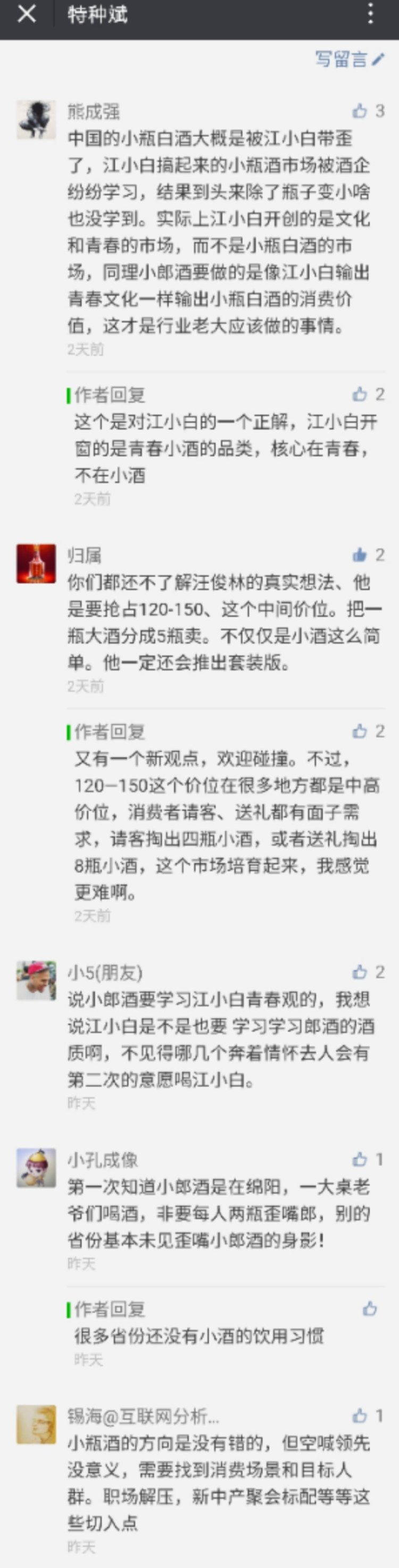399x1568 pixels.
Task: Like the author's reply about 青春小酒
Action: (360, 395)
